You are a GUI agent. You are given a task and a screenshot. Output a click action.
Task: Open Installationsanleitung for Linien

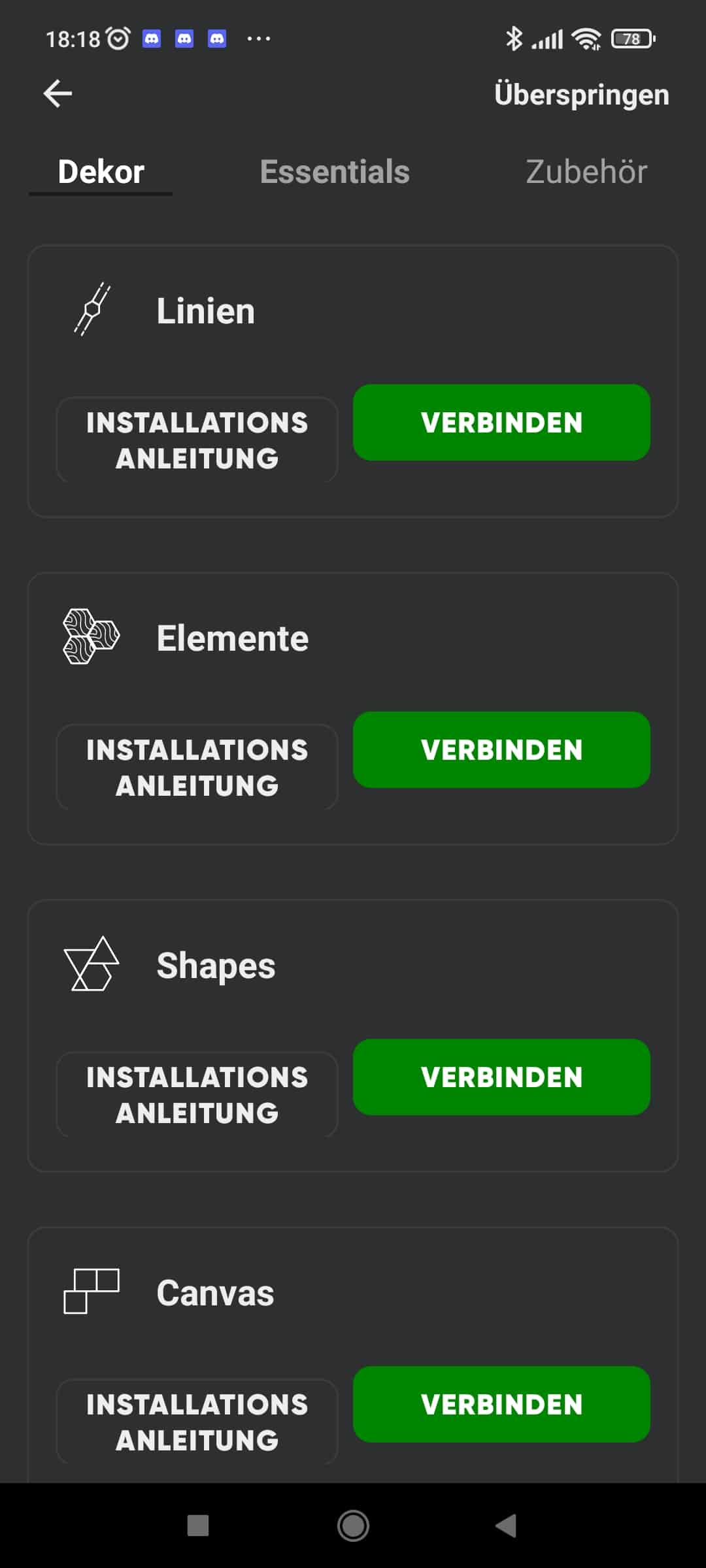tap(197, 440)
